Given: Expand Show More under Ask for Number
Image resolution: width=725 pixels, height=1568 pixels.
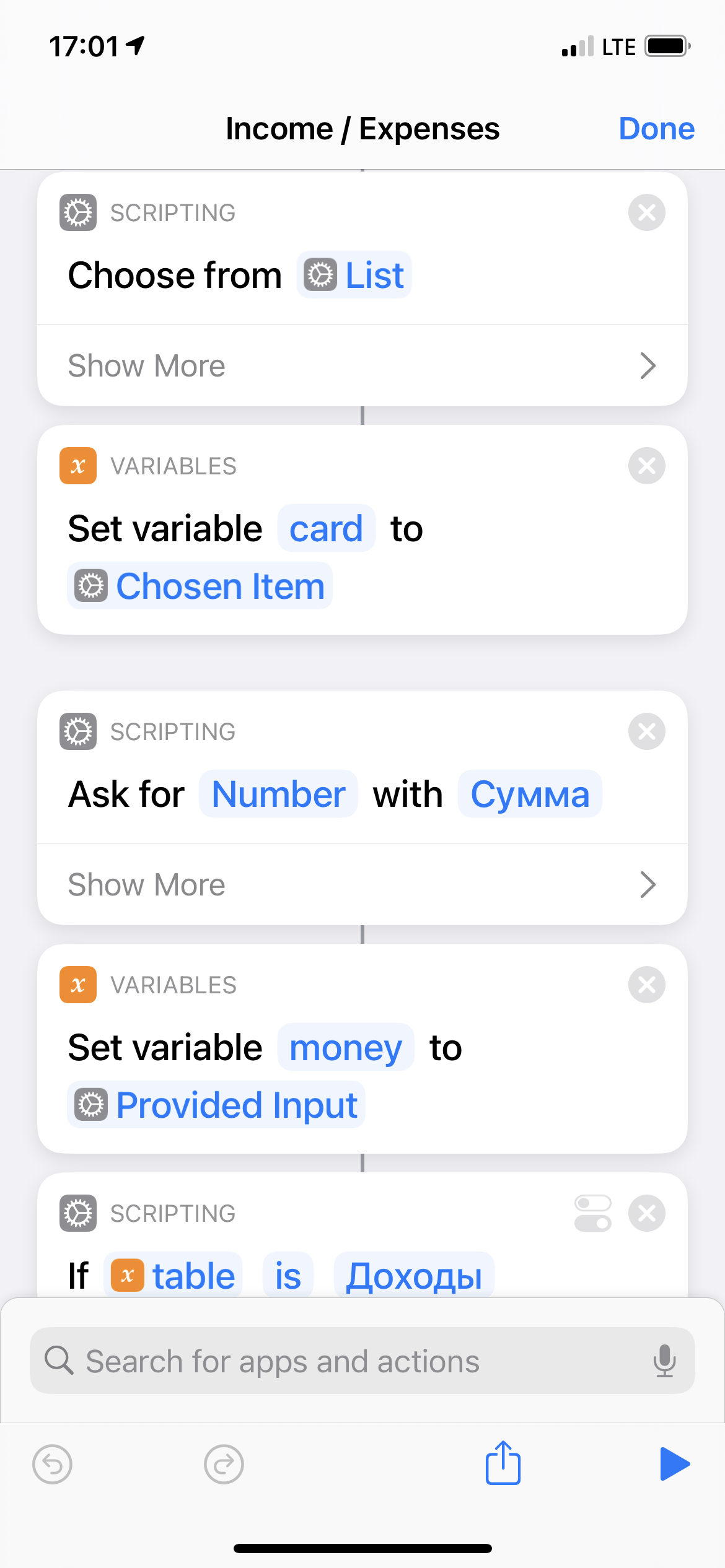Looking at the screenshot, I should click(362, 884).
